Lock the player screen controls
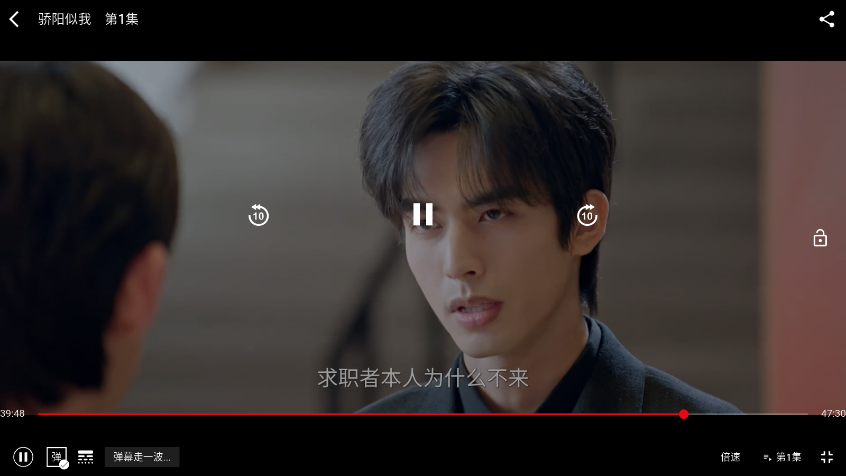Screen dimensions: 846x476 [x=820, y=238]
